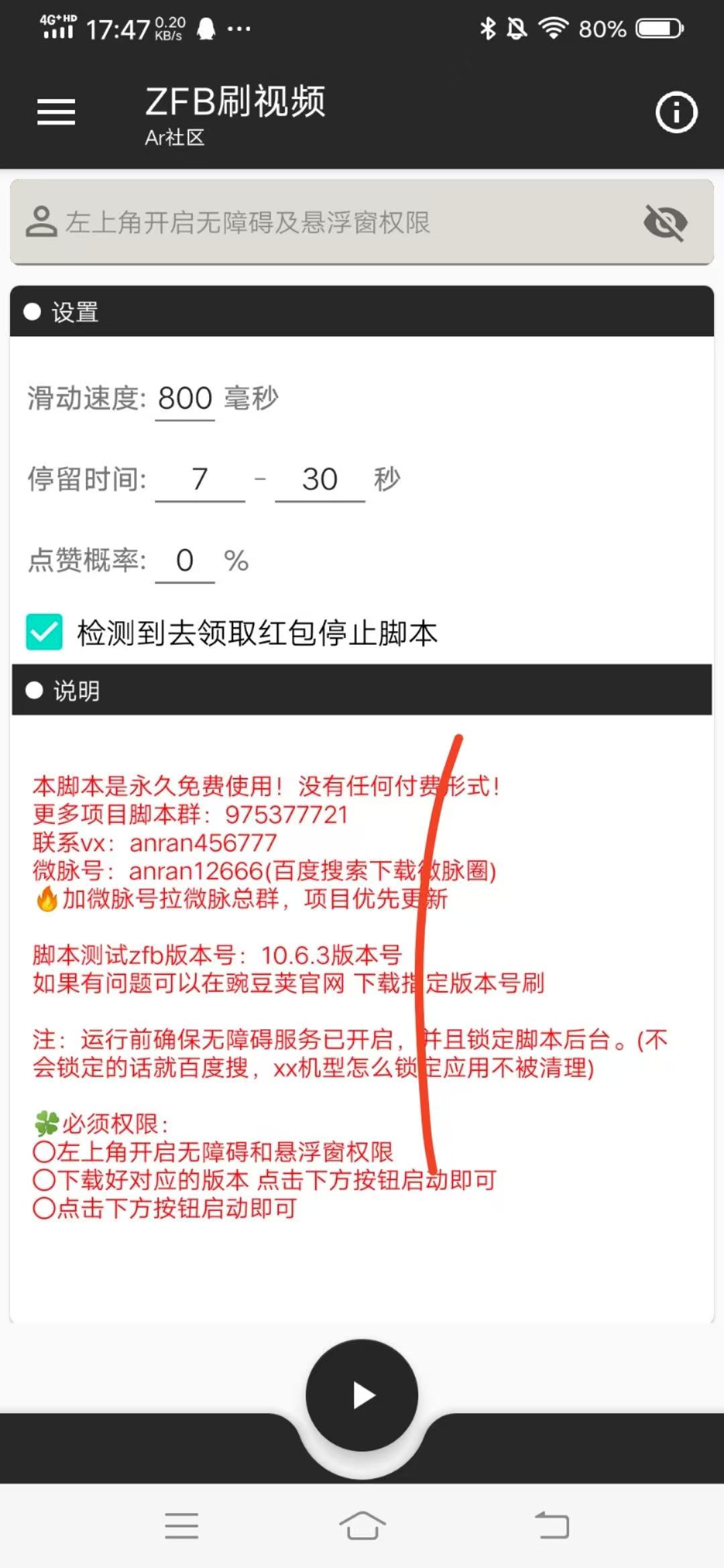Open the hamburger drawer menu
This screenshot has width=724, height=1568.
pyautogui.click(x=56, y=112)
